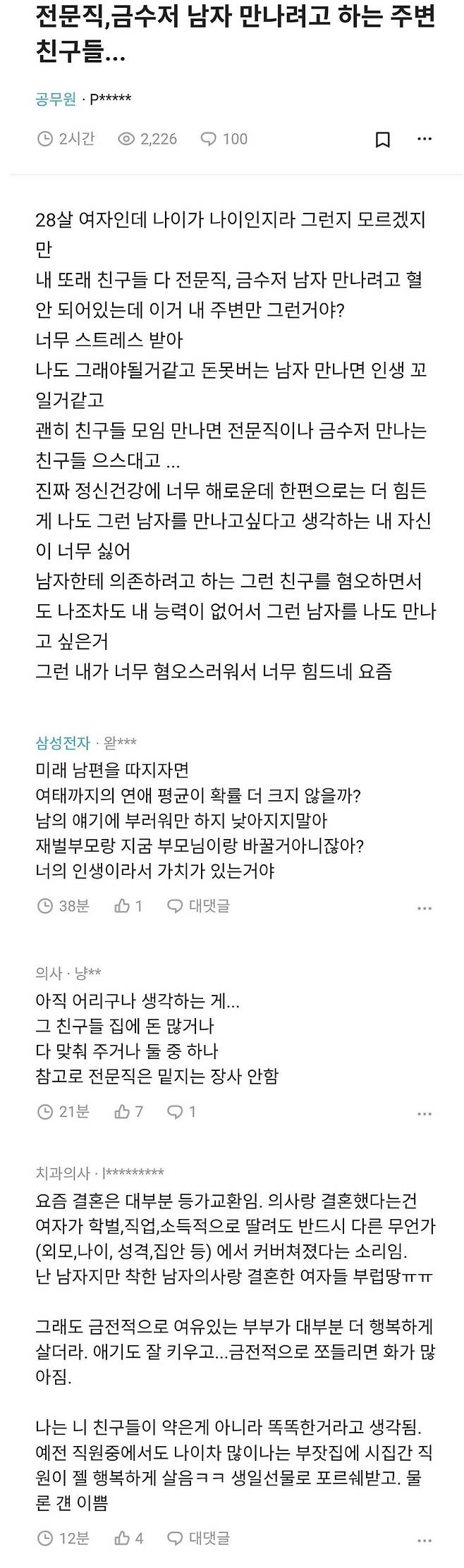Open the 공무원 channel link
The image size is (464, 1568).
tap(56, 99)
